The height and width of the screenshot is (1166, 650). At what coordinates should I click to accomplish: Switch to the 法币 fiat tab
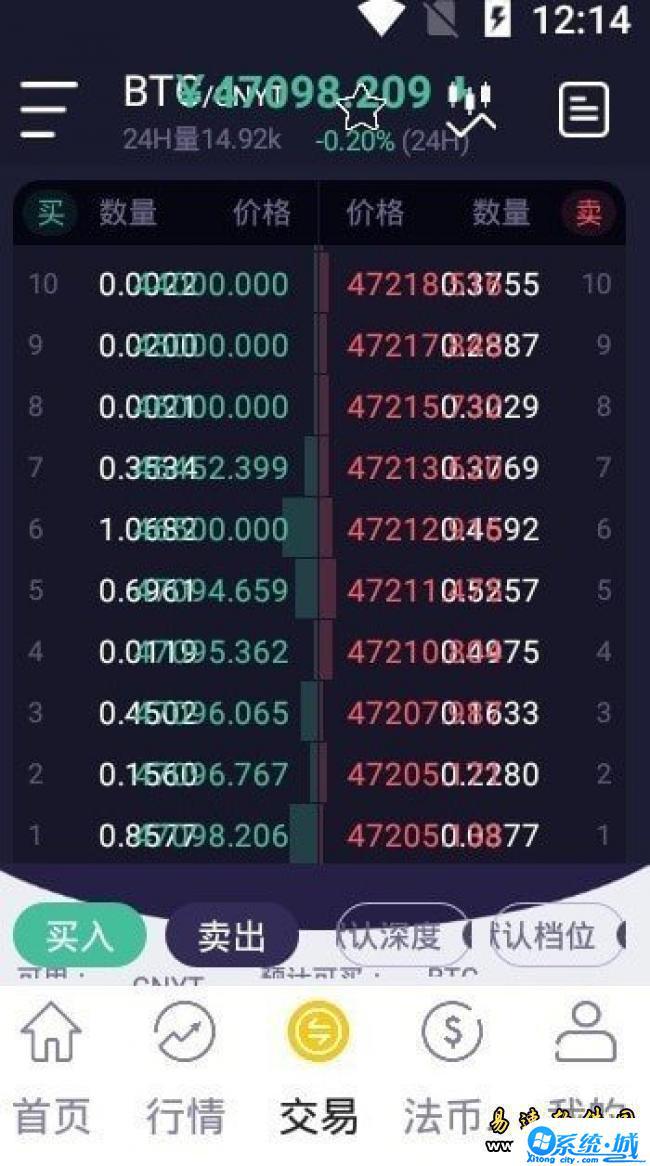[x=451, y=1070]
